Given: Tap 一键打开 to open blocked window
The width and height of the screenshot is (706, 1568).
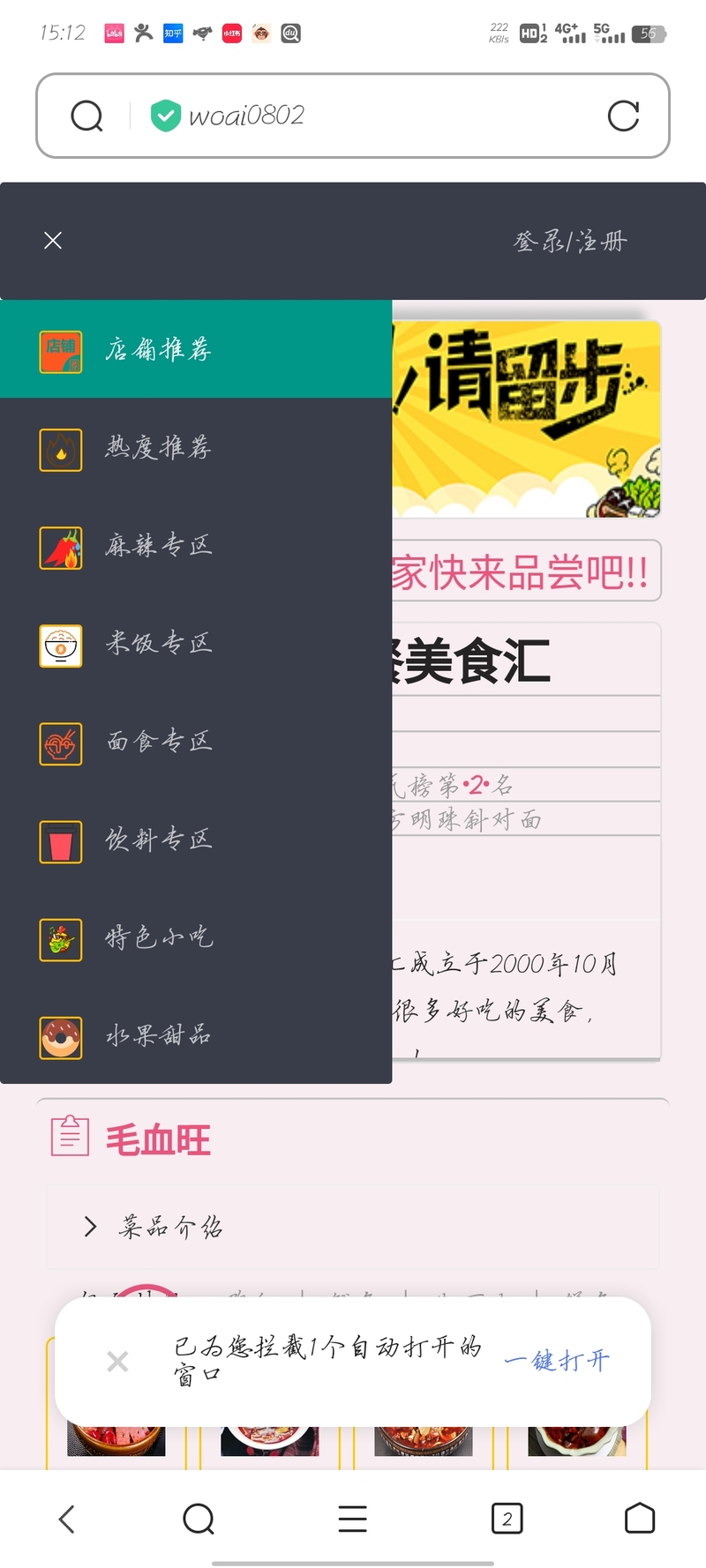Looking at the screenshot, I should [557, 1361].
